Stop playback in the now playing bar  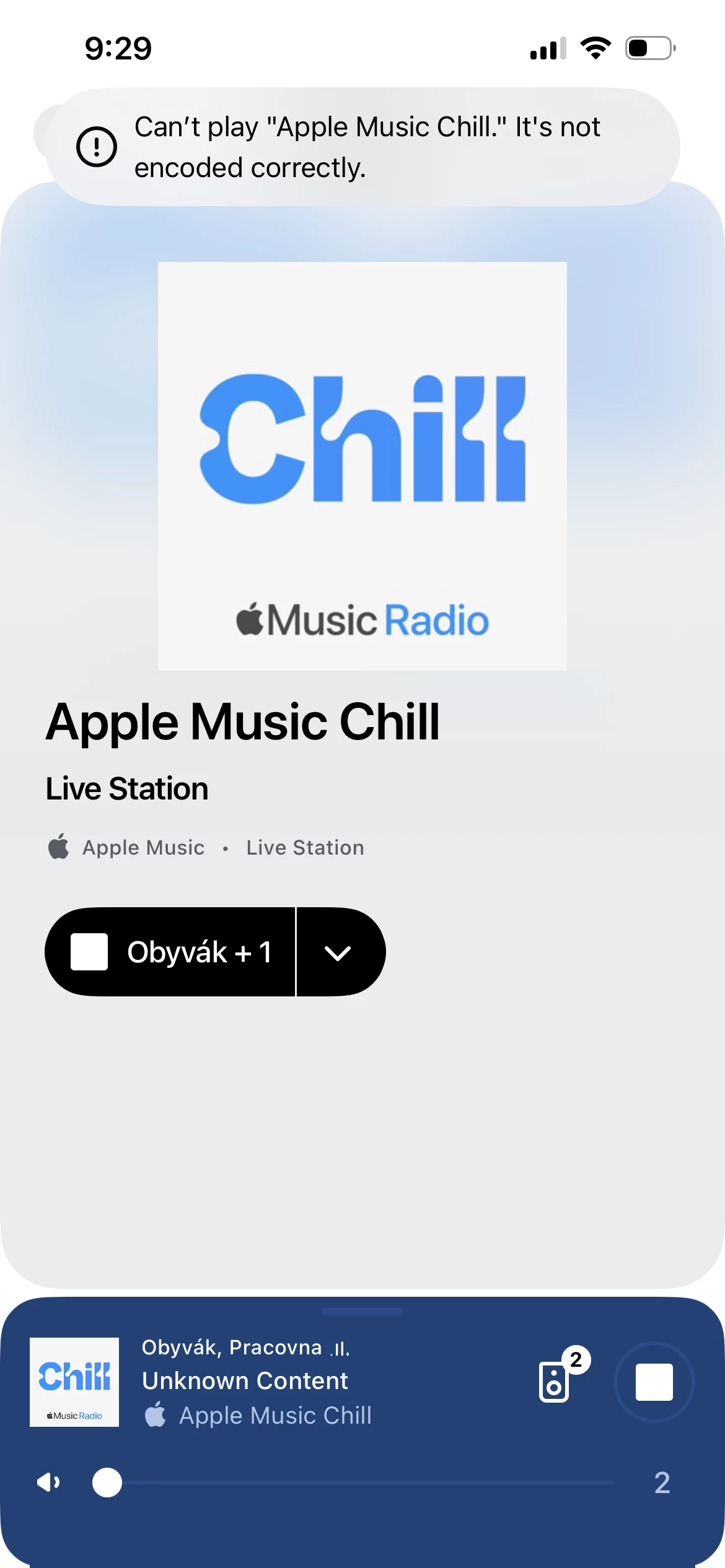[654, 1382]
